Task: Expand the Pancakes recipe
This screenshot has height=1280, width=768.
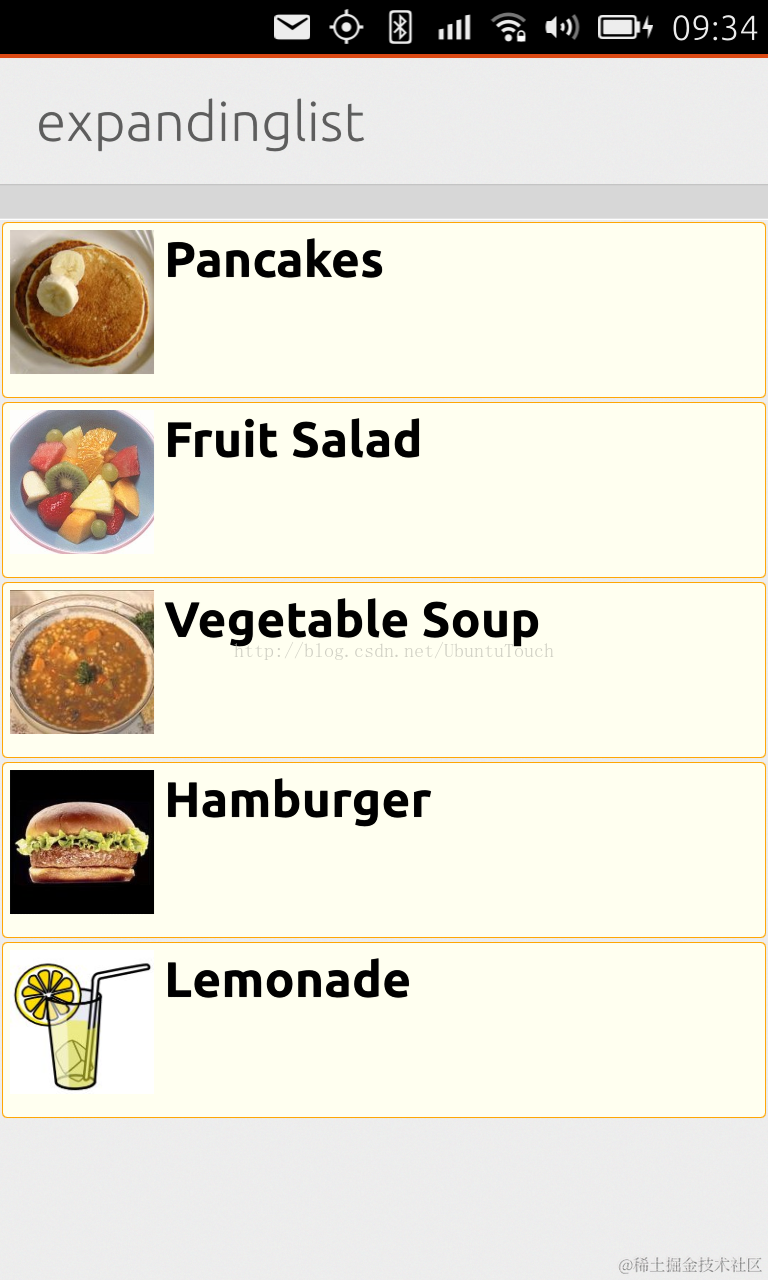Action: (384, 310)
